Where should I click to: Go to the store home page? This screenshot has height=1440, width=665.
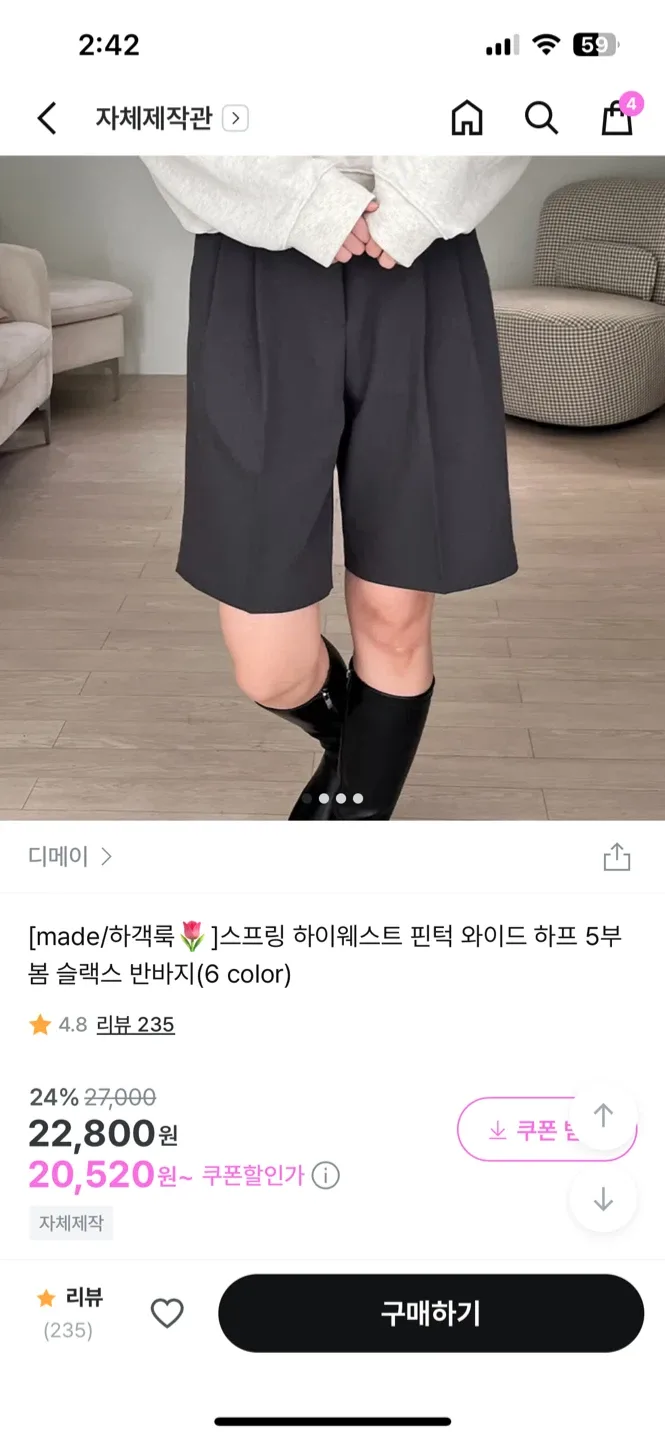tap(466, 118)
